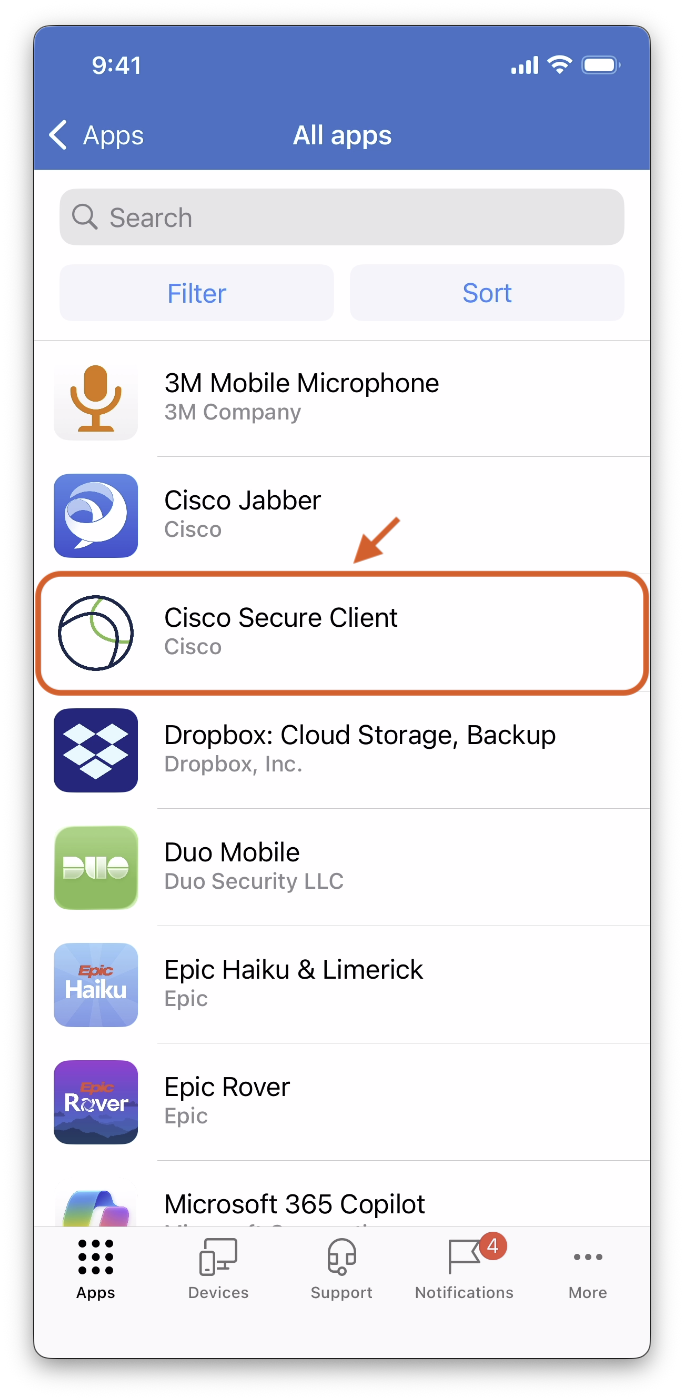This screenshot has width=684, height=1400.
Task: Open Epic Haiku & Limerick
Action: coord(342,983)
